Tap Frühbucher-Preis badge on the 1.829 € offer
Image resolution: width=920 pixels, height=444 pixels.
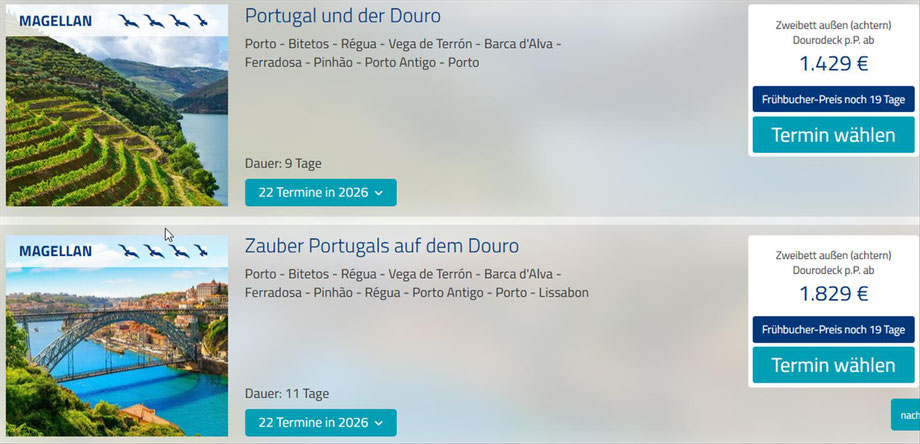click(833, 329)
